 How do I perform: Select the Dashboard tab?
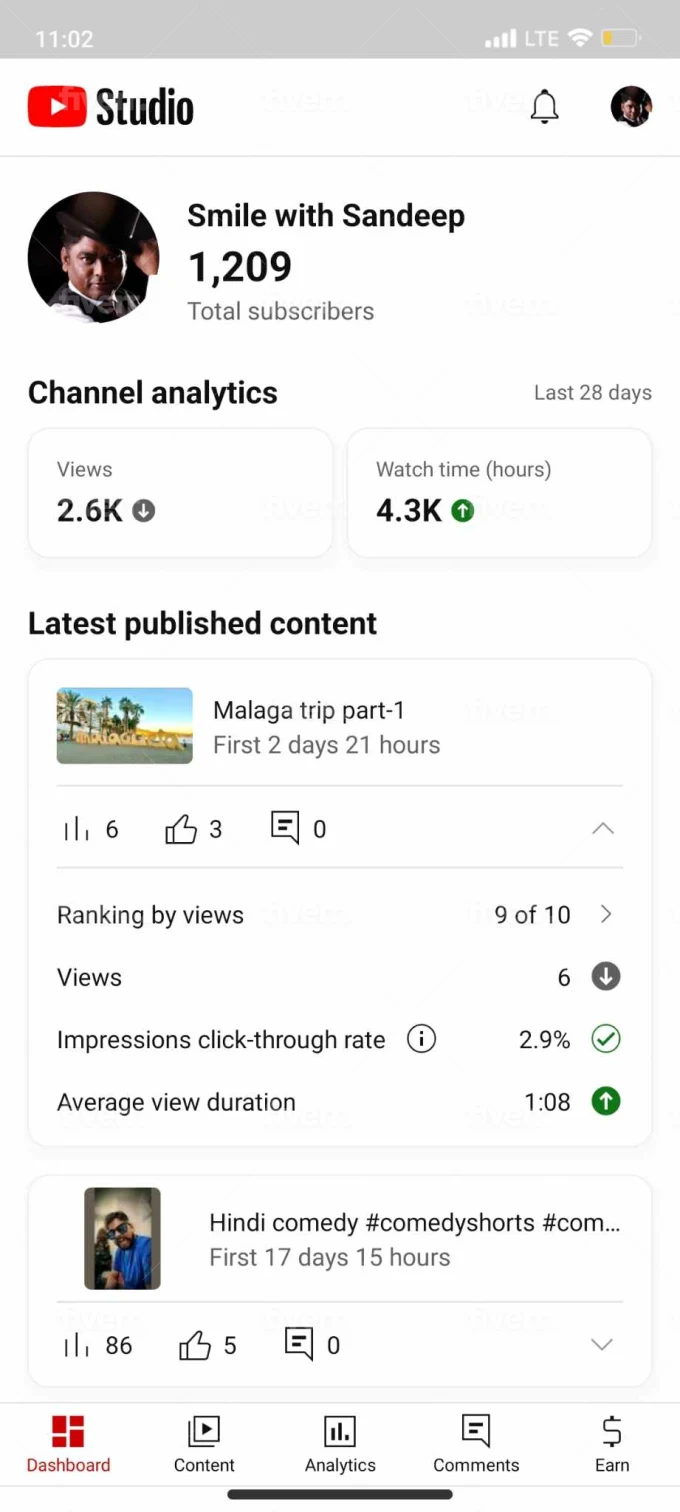click(68, 1444)
